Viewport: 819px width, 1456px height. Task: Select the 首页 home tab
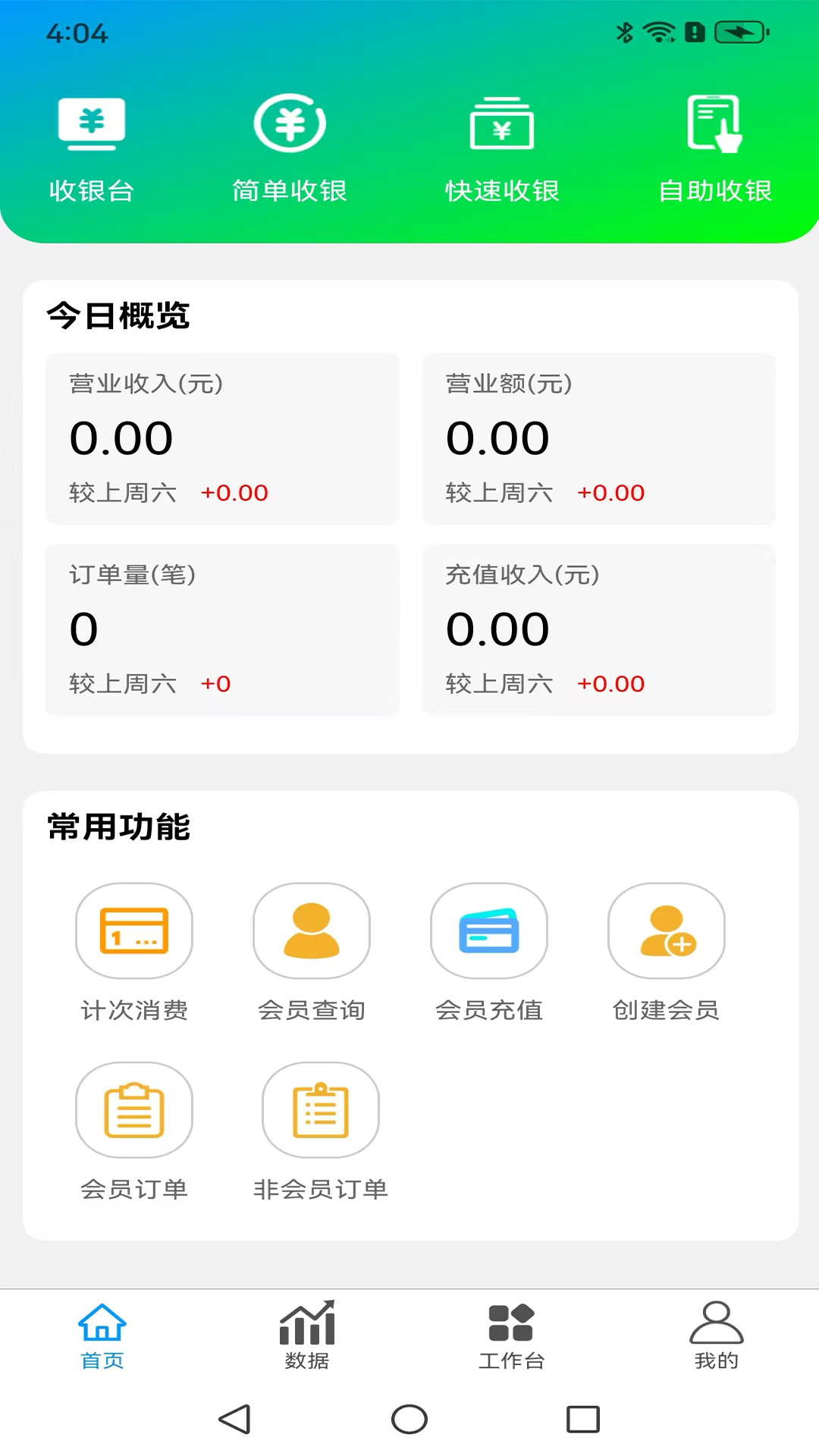[102, 1338]
